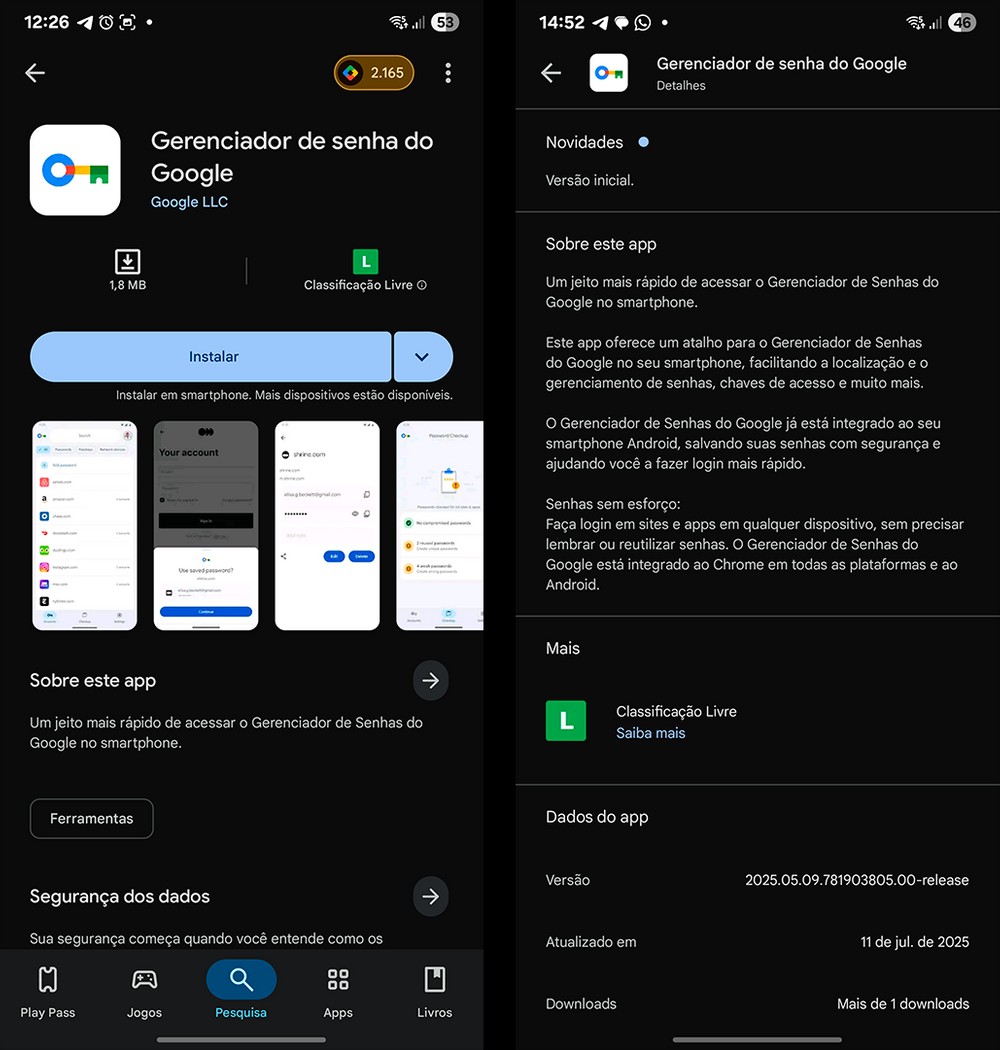Open the arrow beside Sobre este app
This screenshot has width=1000, height=1050.
pyautogui.click(x=430, y=681)
